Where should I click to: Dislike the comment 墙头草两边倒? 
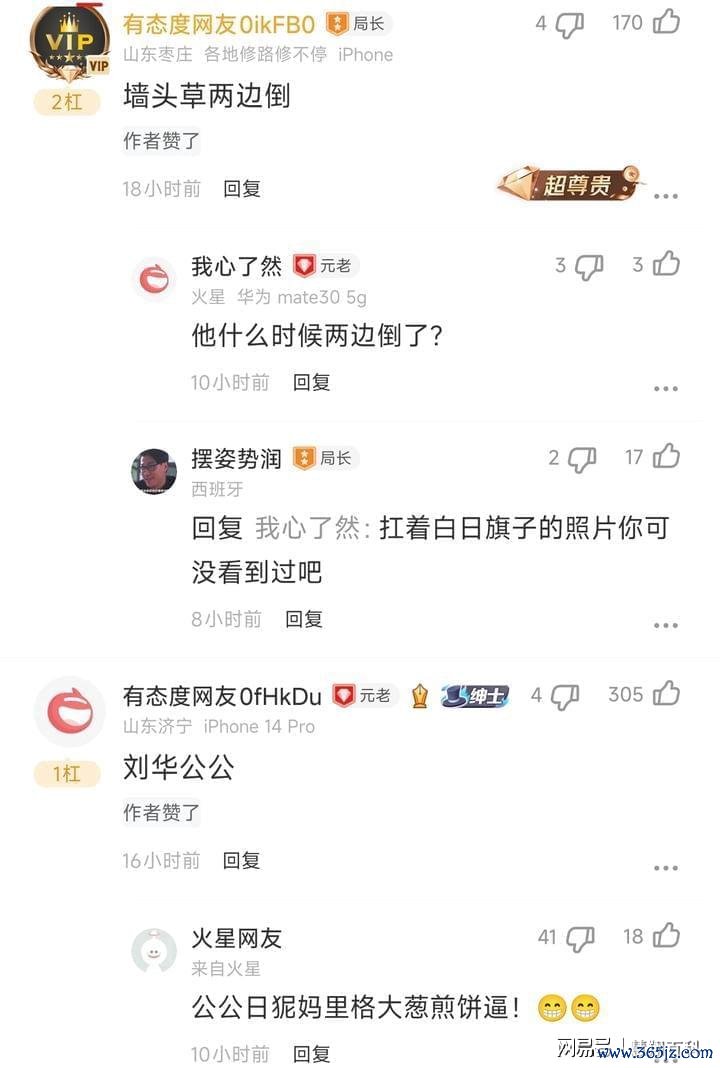(x=569, y=24)
